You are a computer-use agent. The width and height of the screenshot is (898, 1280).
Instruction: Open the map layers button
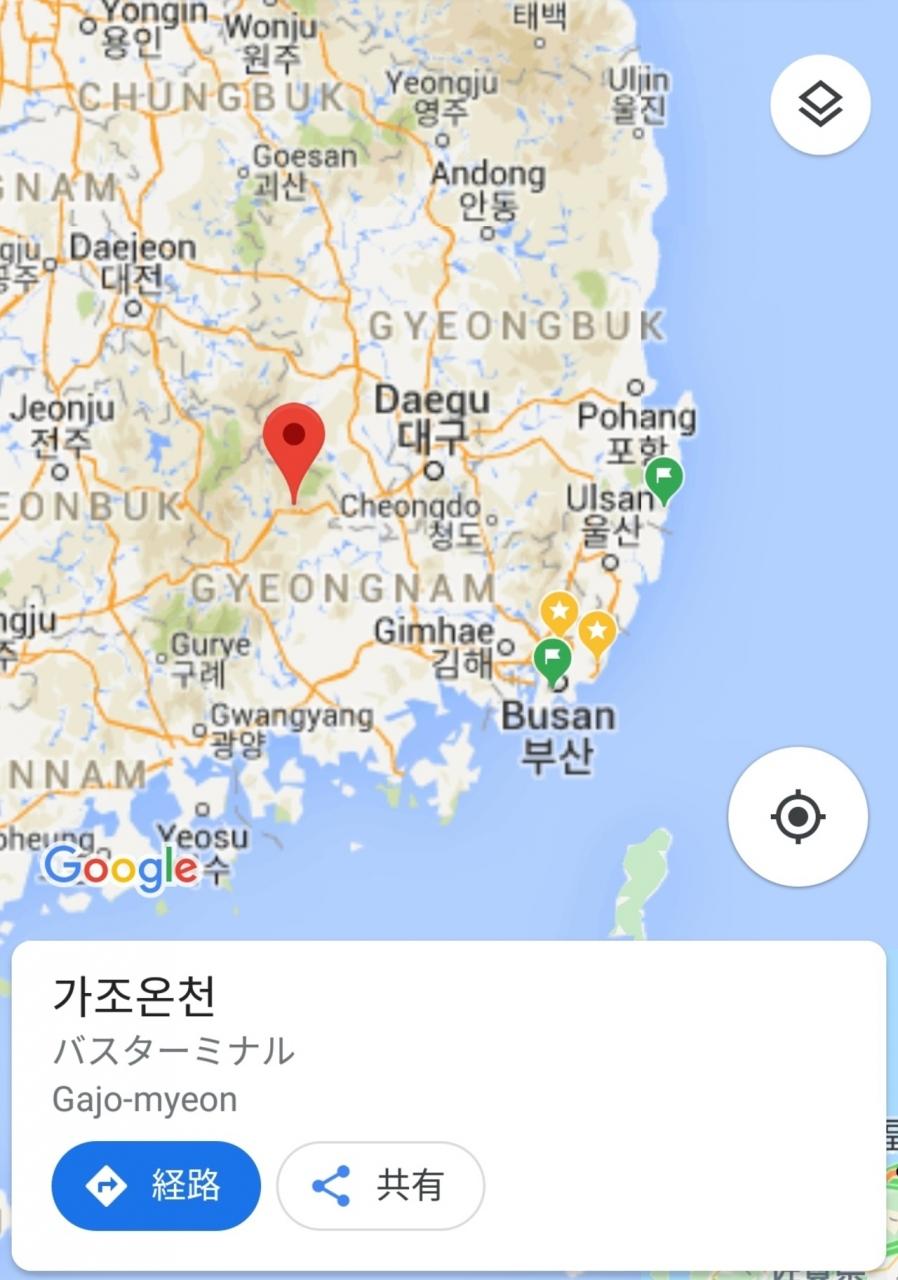click(x=820, y=104)
